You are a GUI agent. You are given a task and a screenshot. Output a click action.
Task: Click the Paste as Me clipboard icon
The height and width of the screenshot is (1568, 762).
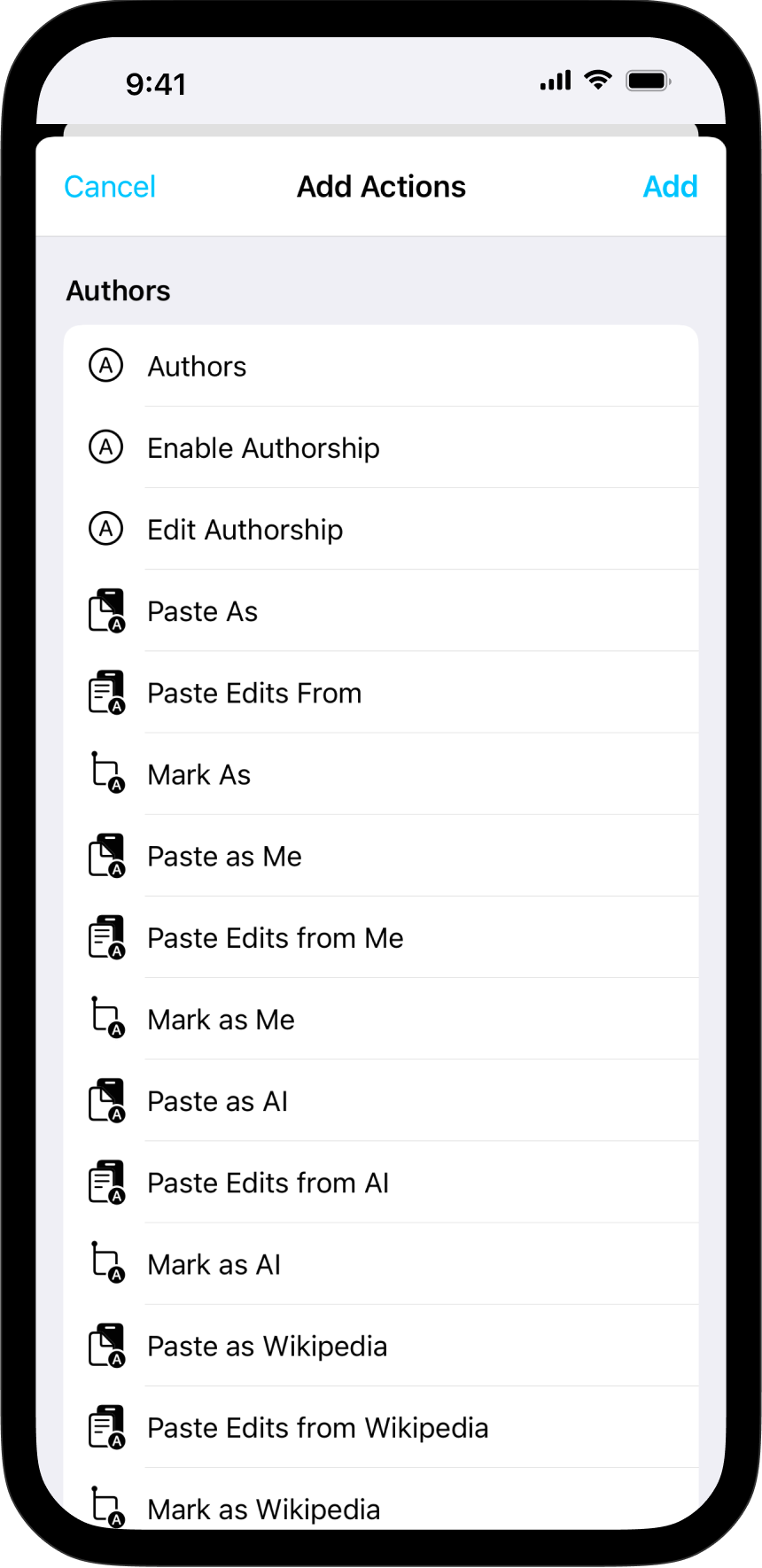click(x=105, y=855)
